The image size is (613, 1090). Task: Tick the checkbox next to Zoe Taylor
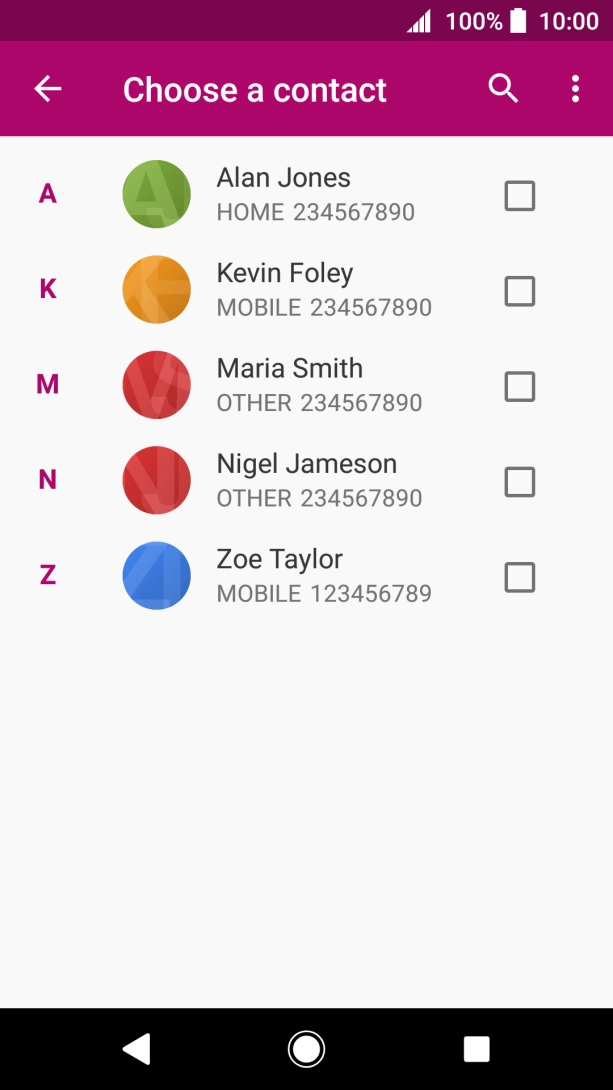[x=519, y=577]
